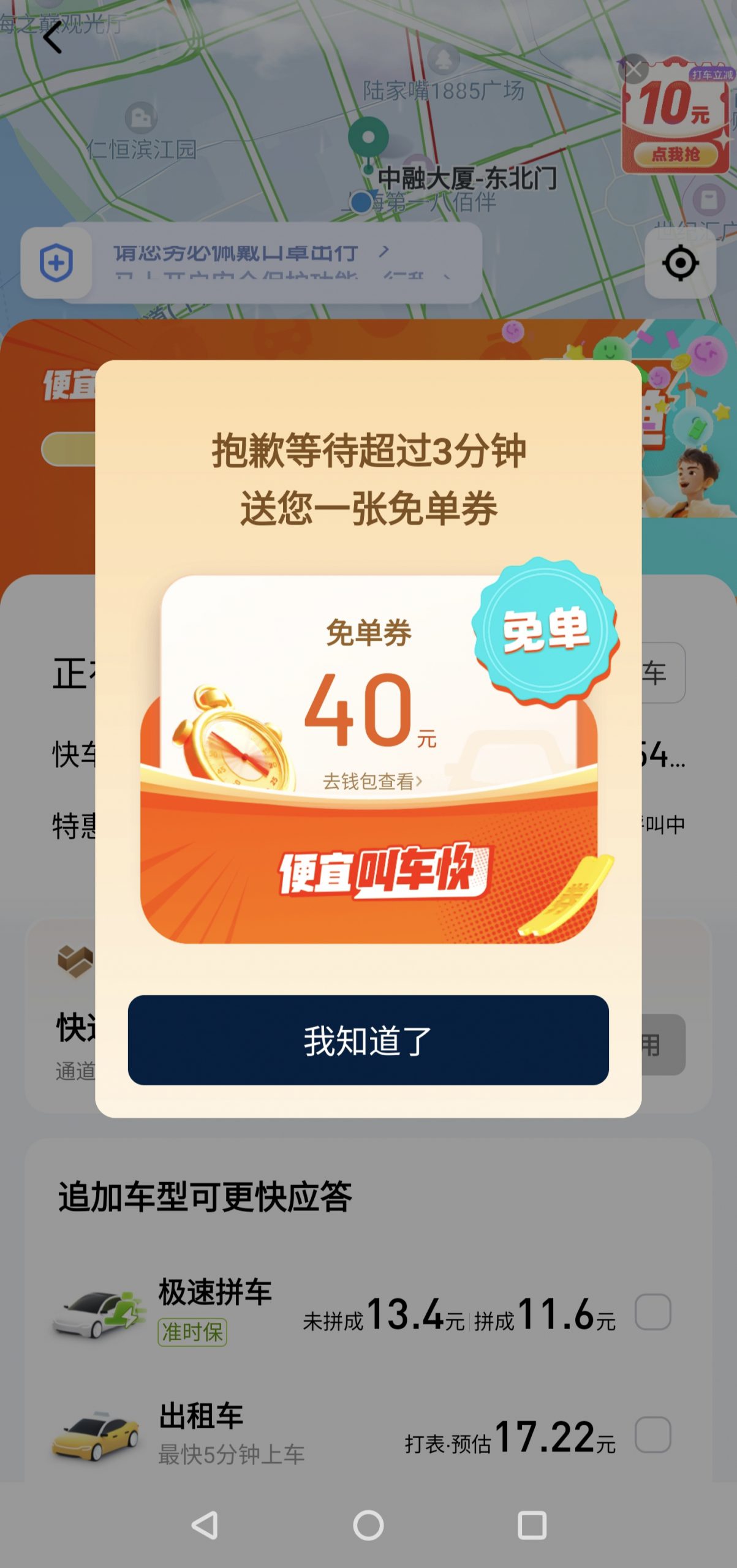Go back with the top-left arrow
737x1568 pixels.
coord(53,37)
